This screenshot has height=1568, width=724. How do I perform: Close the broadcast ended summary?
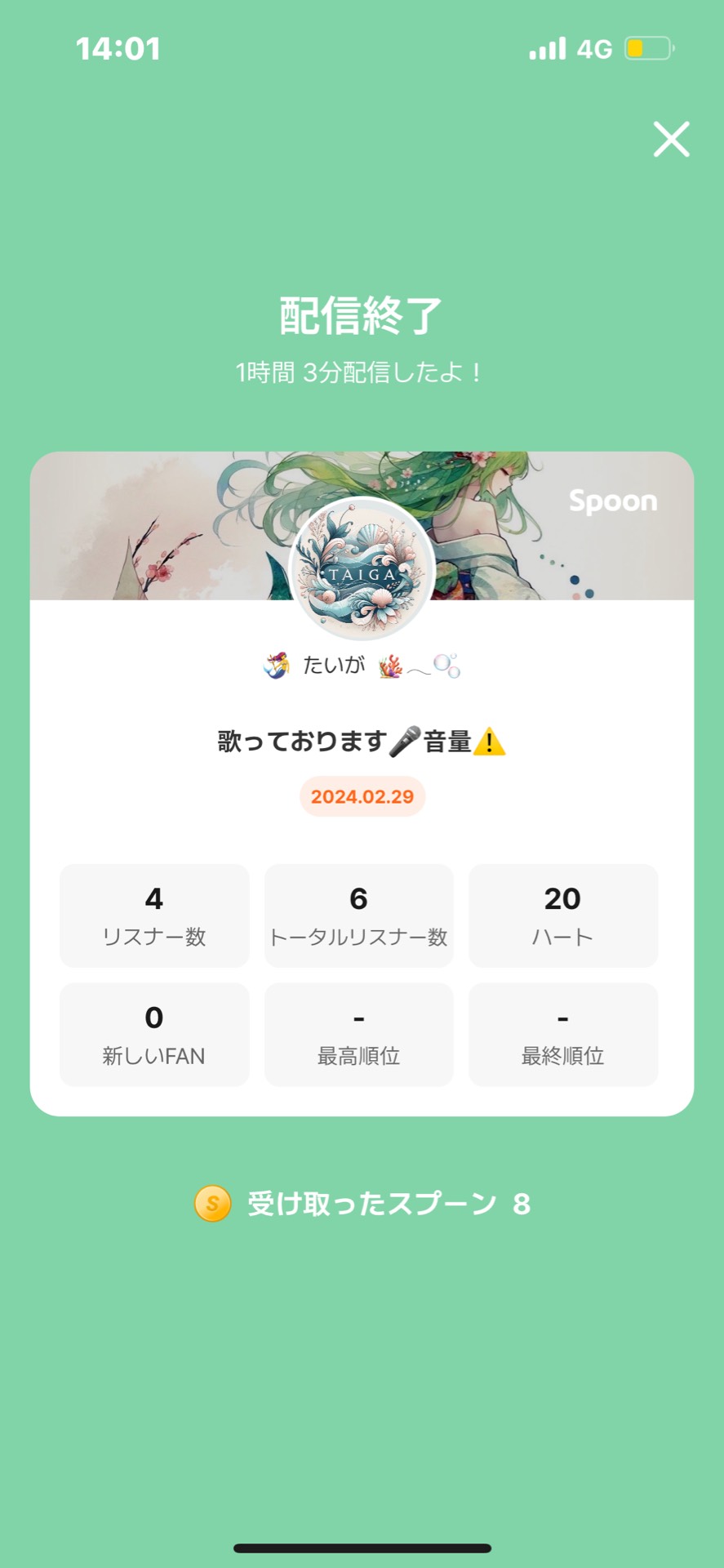[x=671, y=139]
